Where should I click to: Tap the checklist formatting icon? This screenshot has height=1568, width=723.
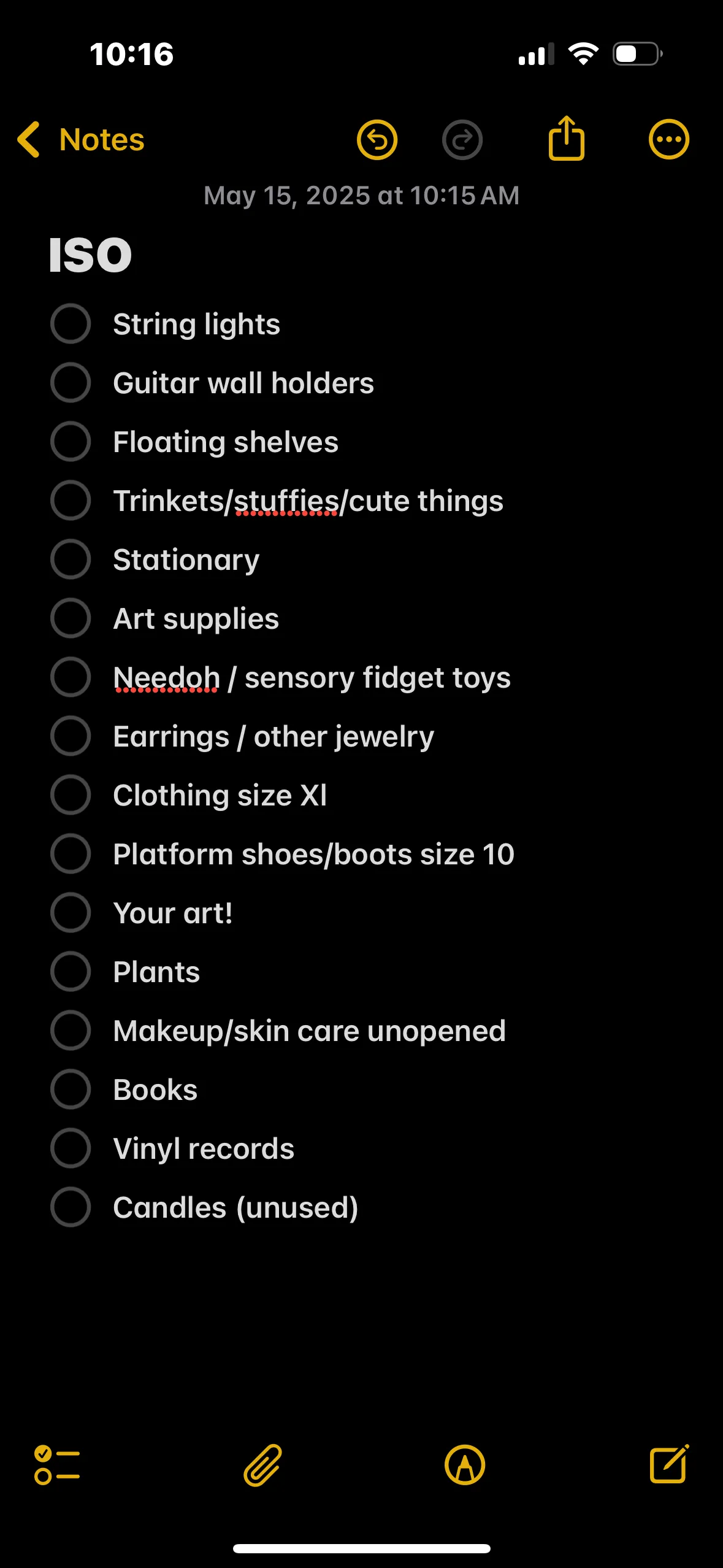[x=57, y=1465]
